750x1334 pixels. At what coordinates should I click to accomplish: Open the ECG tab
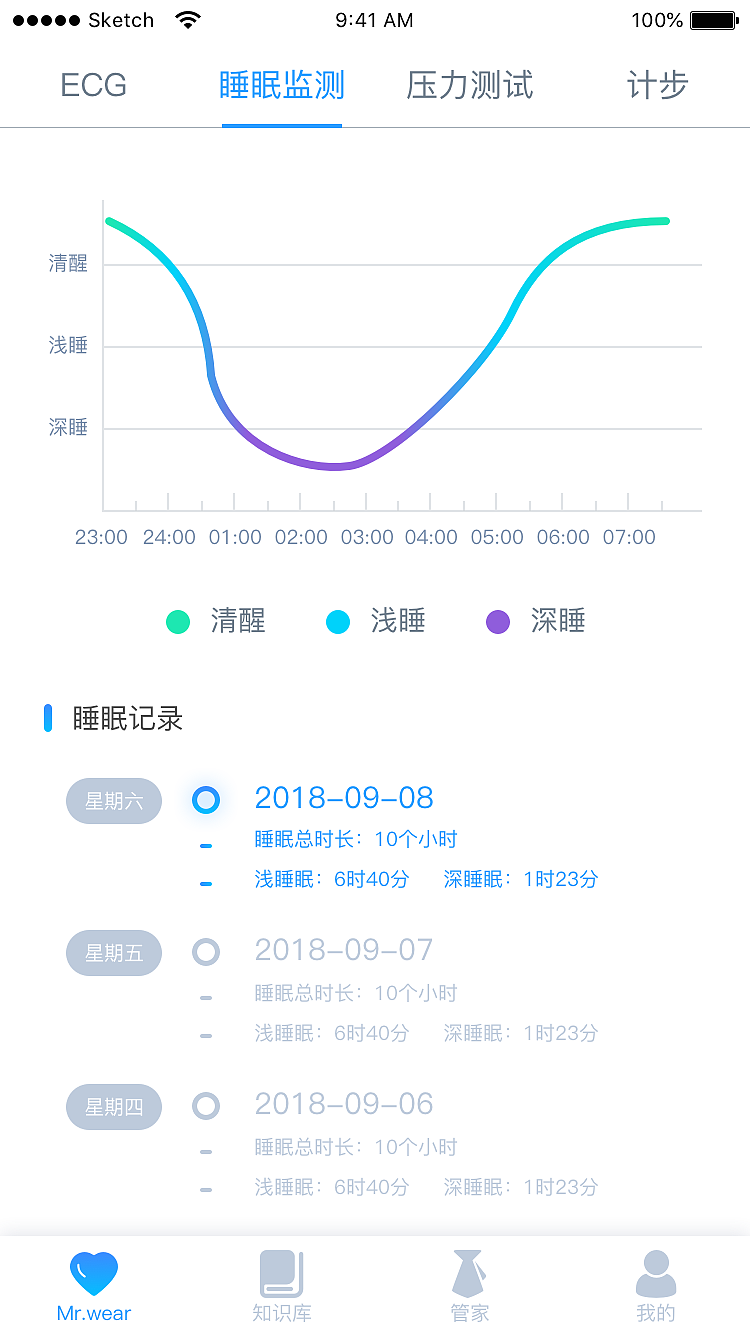93,86
